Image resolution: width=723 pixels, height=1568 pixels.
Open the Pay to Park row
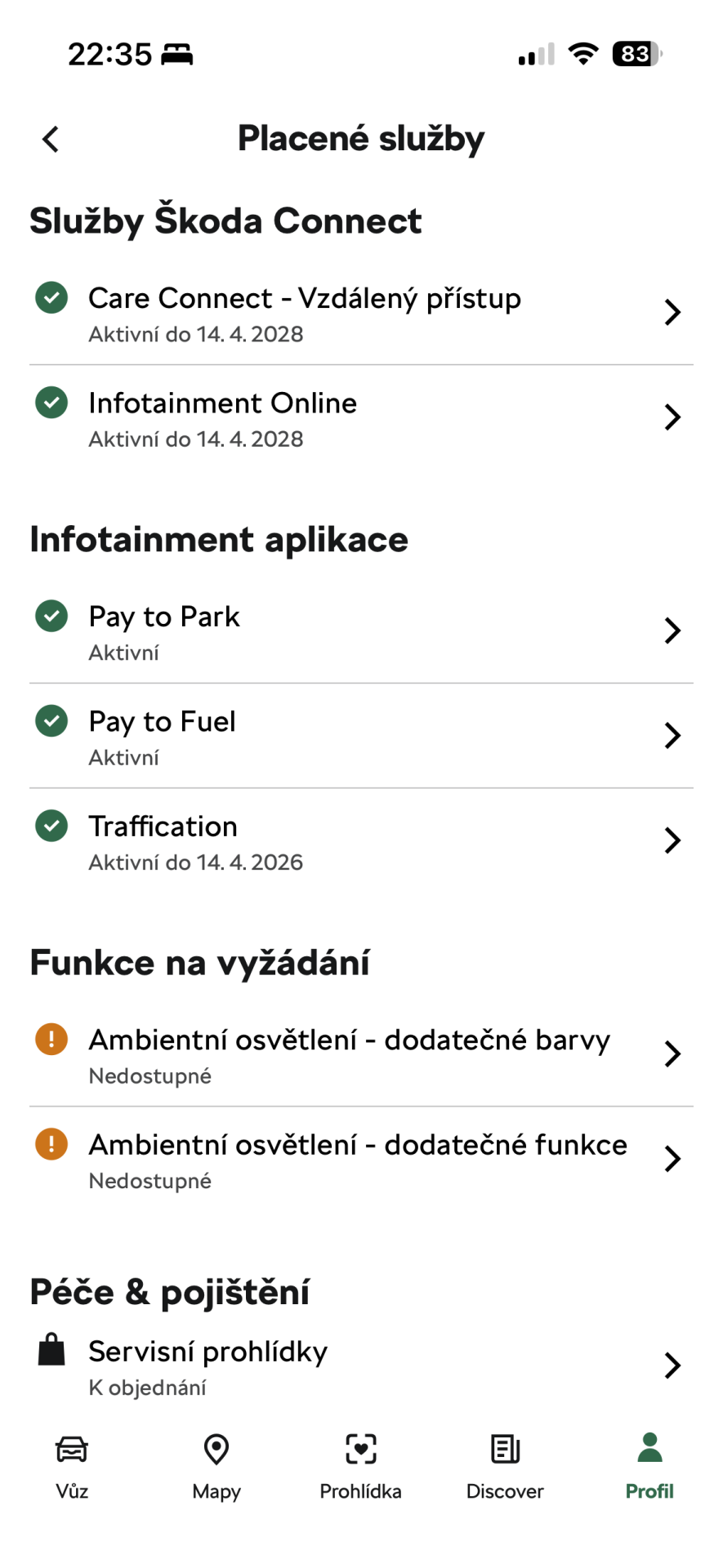pyautogui.click(x=361, y=631)
